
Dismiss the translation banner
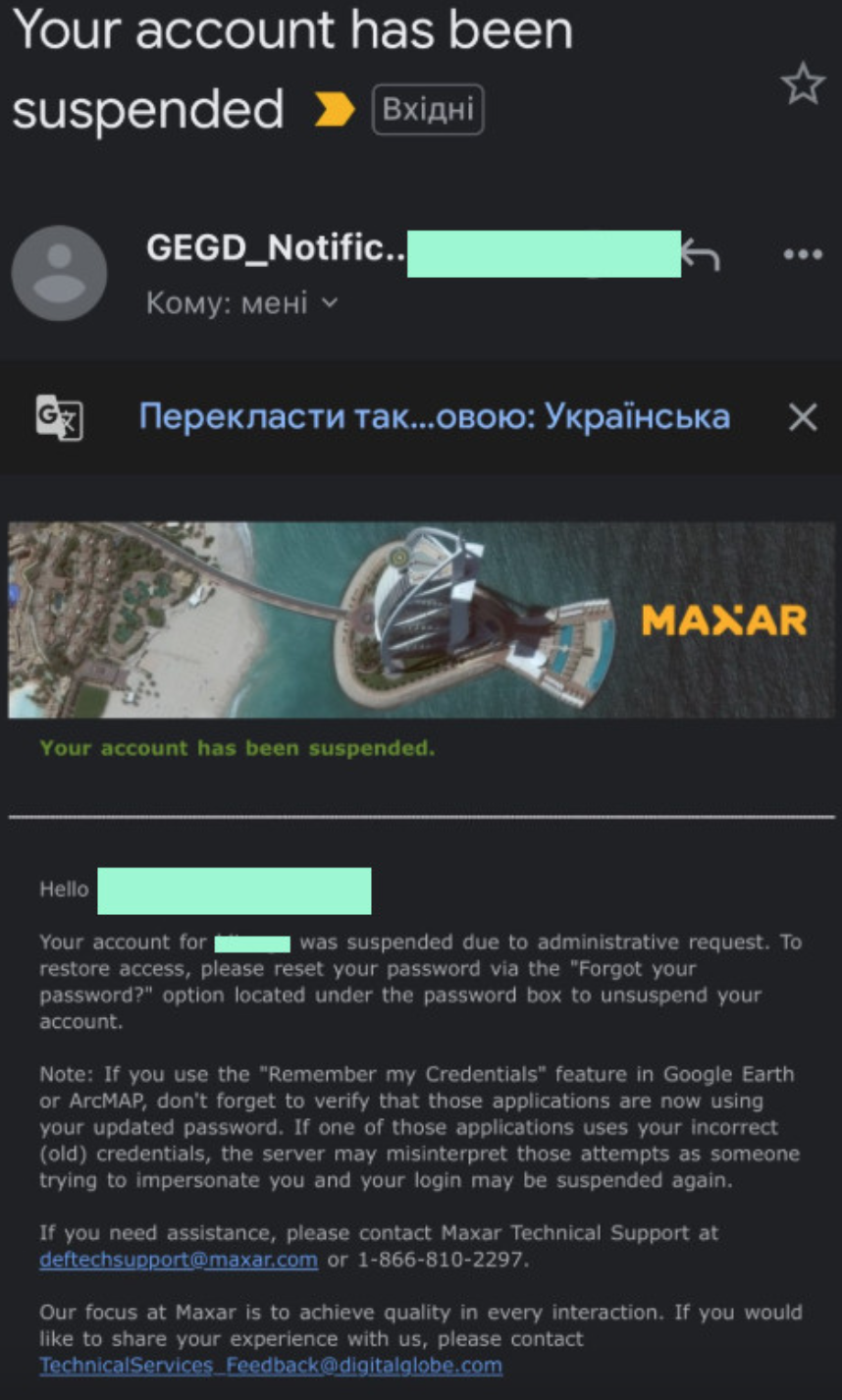(x=803, y=417)
